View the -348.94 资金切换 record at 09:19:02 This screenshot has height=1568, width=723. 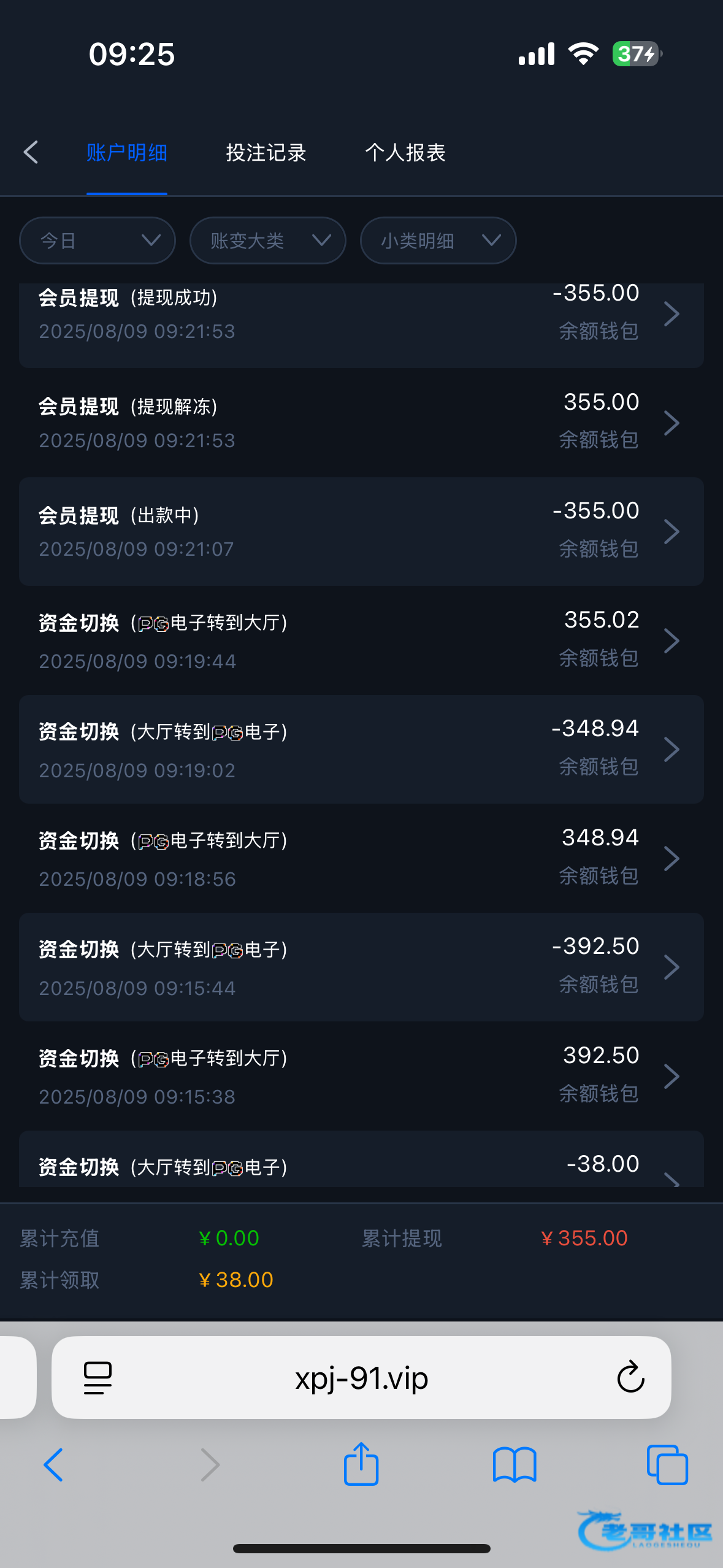pos(361,749)
